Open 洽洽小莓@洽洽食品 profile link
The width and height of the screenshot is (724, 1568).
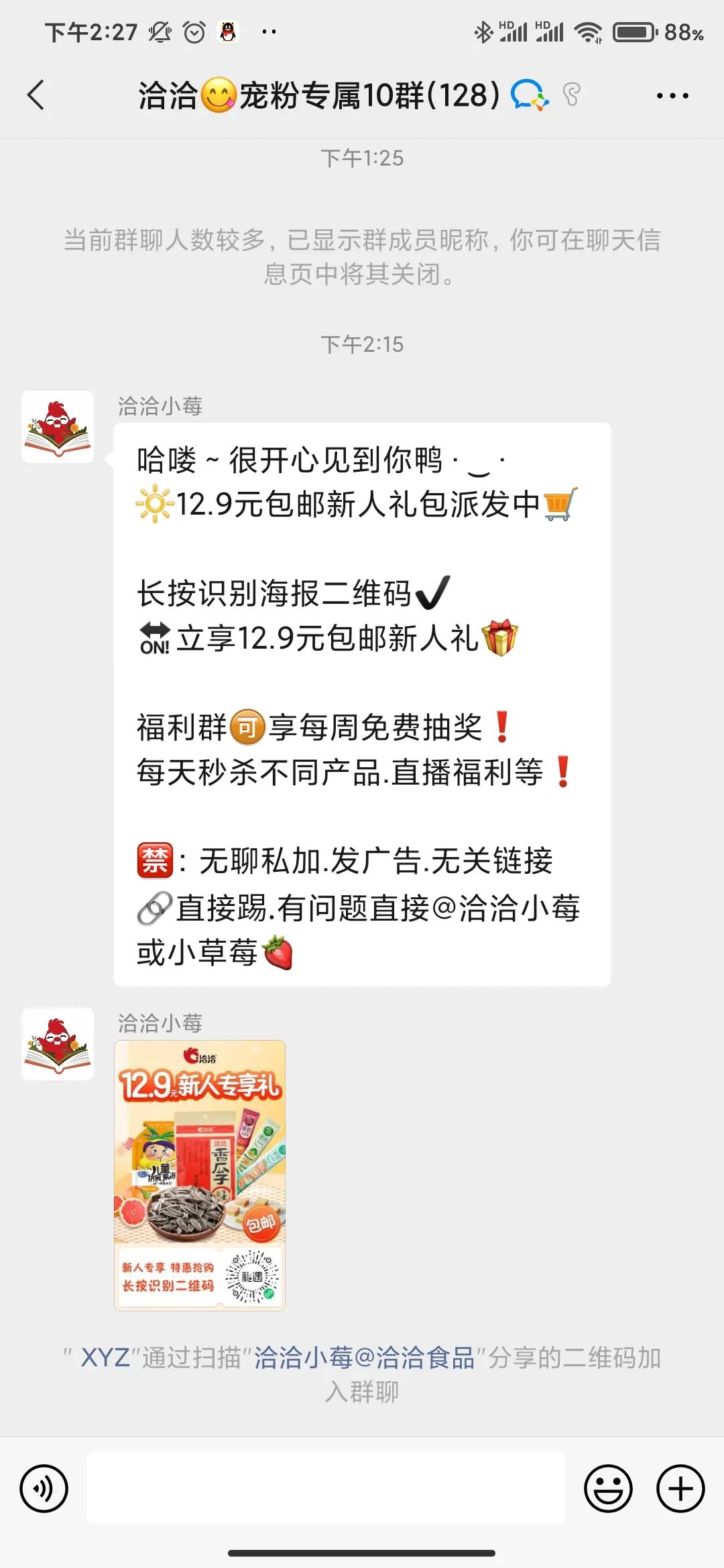(x=364, y=1358)
